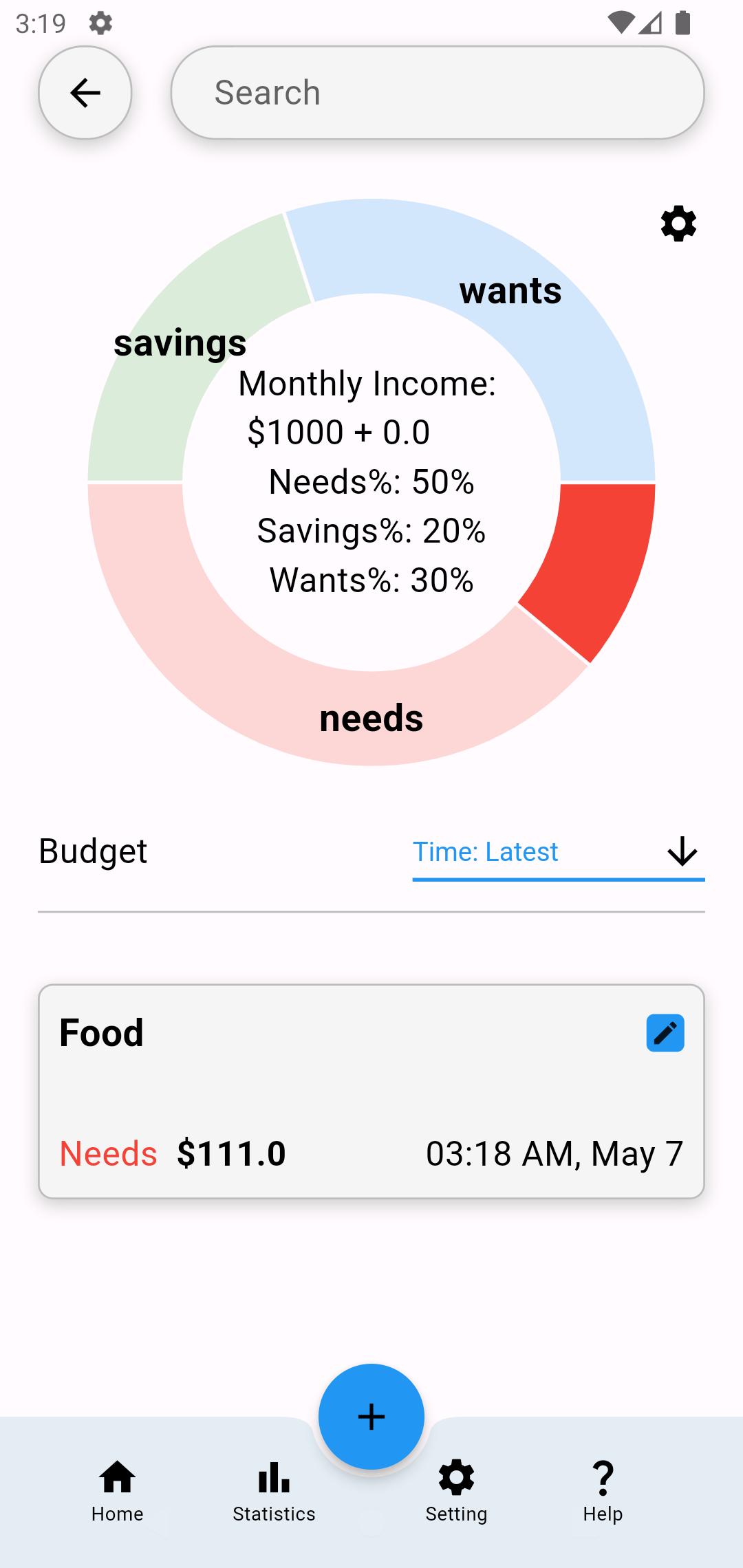This screenshot has height=1568, width=743.
Task: Edit the Food budget entry
Action: [665, 1033]
